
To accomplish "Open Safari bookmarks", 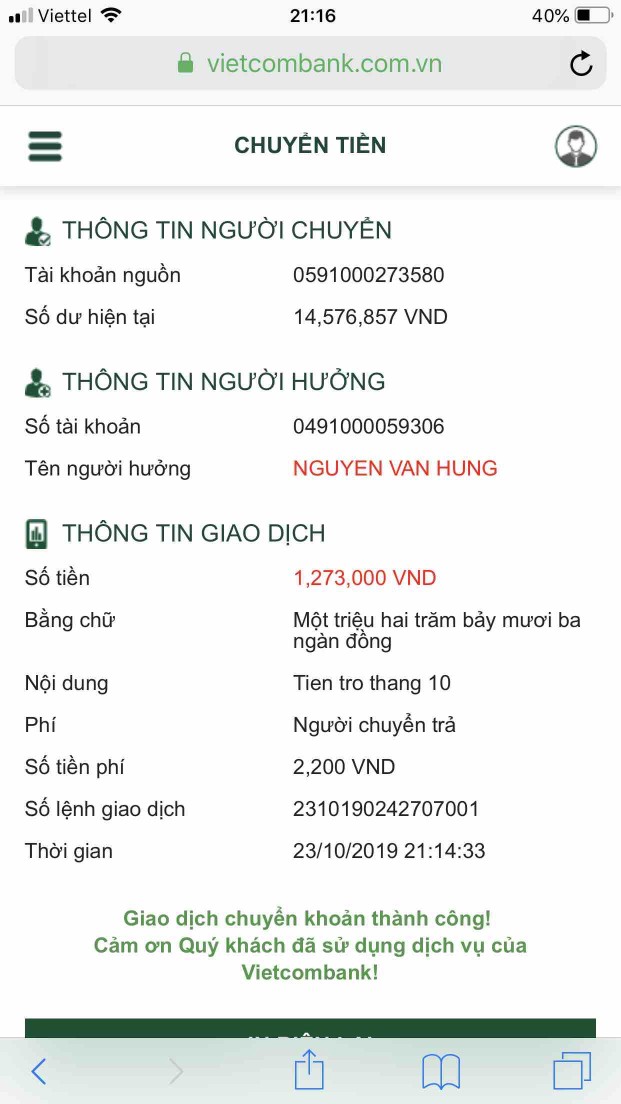I will pos(441,1072).
